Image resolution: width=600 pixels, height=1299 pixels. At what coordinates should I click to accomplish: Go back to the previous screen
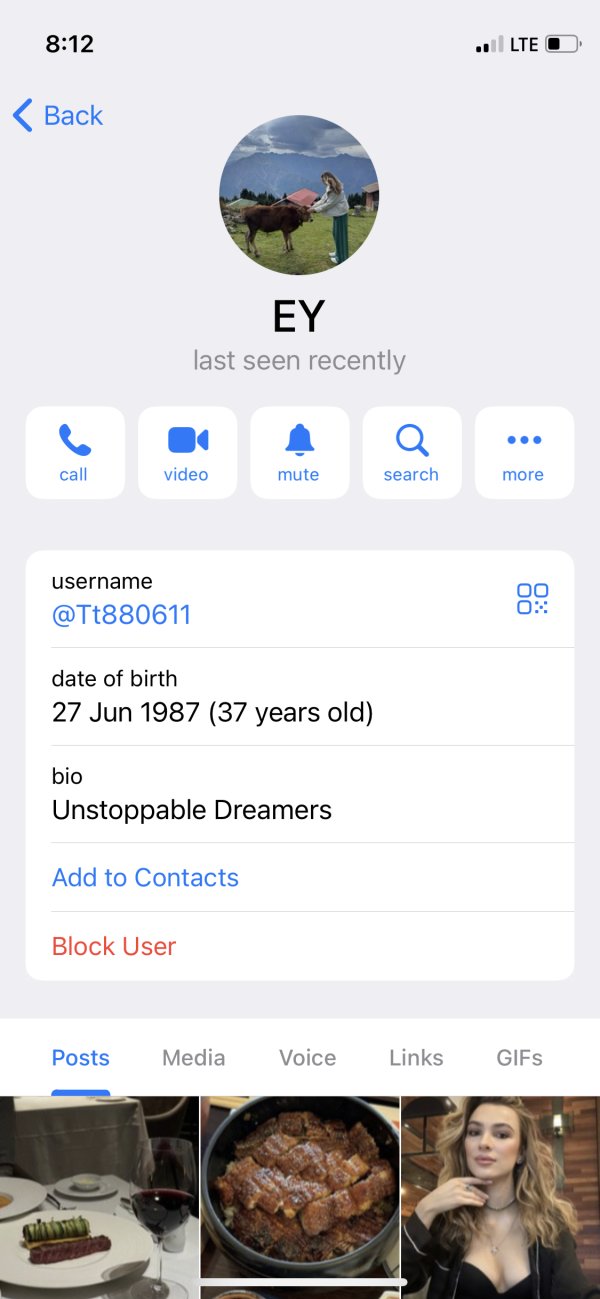click(58, 116)
